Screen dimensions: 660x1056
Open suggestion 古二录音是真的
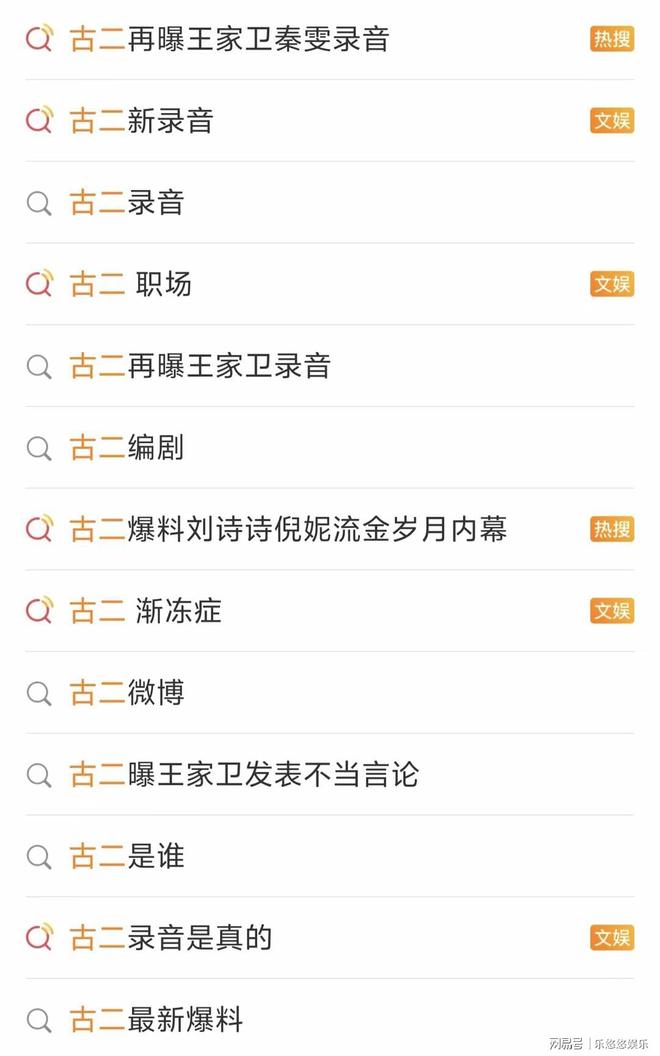[171, 938]
